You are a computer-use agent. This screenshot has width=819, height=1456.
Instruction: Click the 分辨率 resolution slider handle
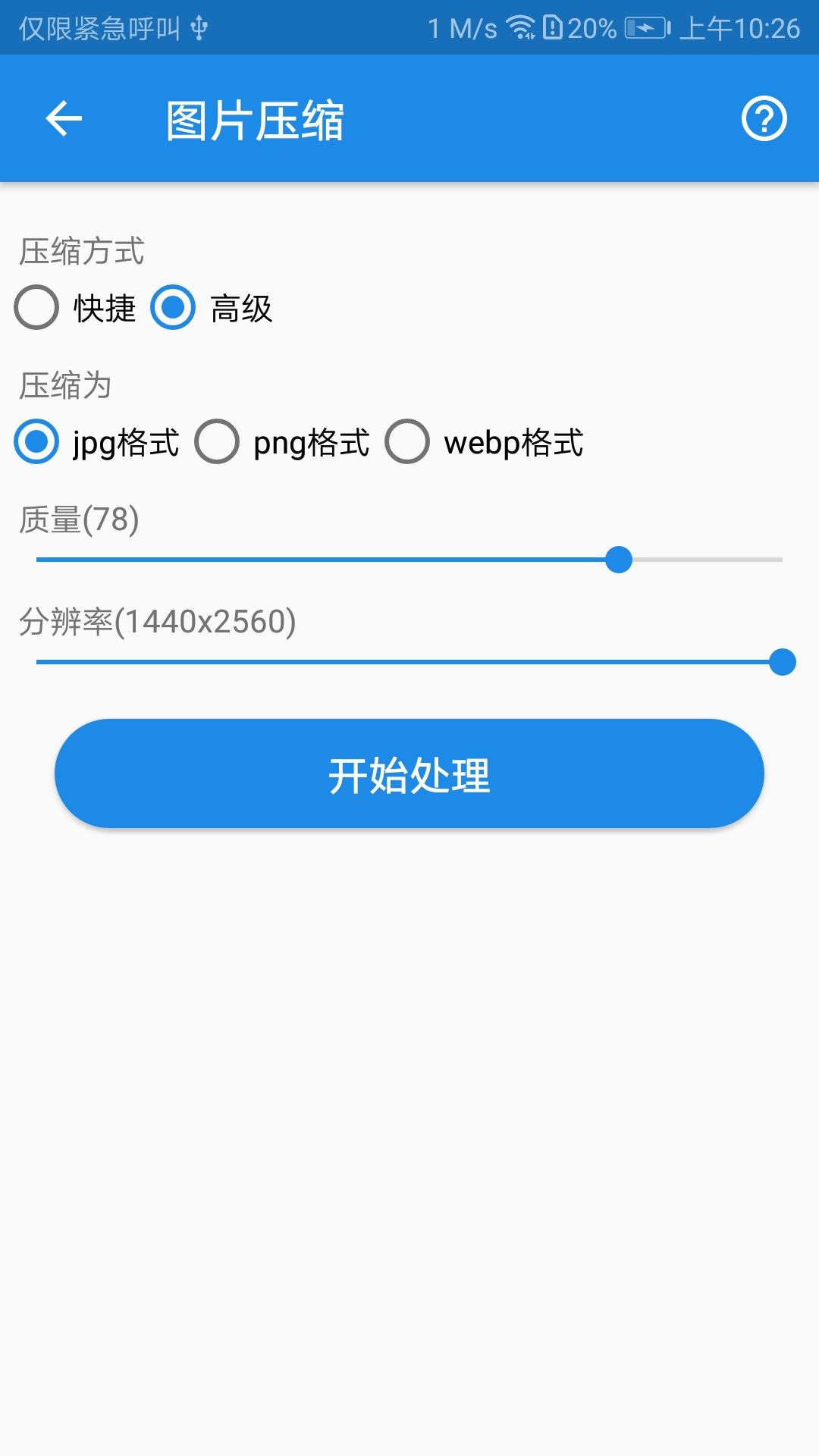(783, 663)
